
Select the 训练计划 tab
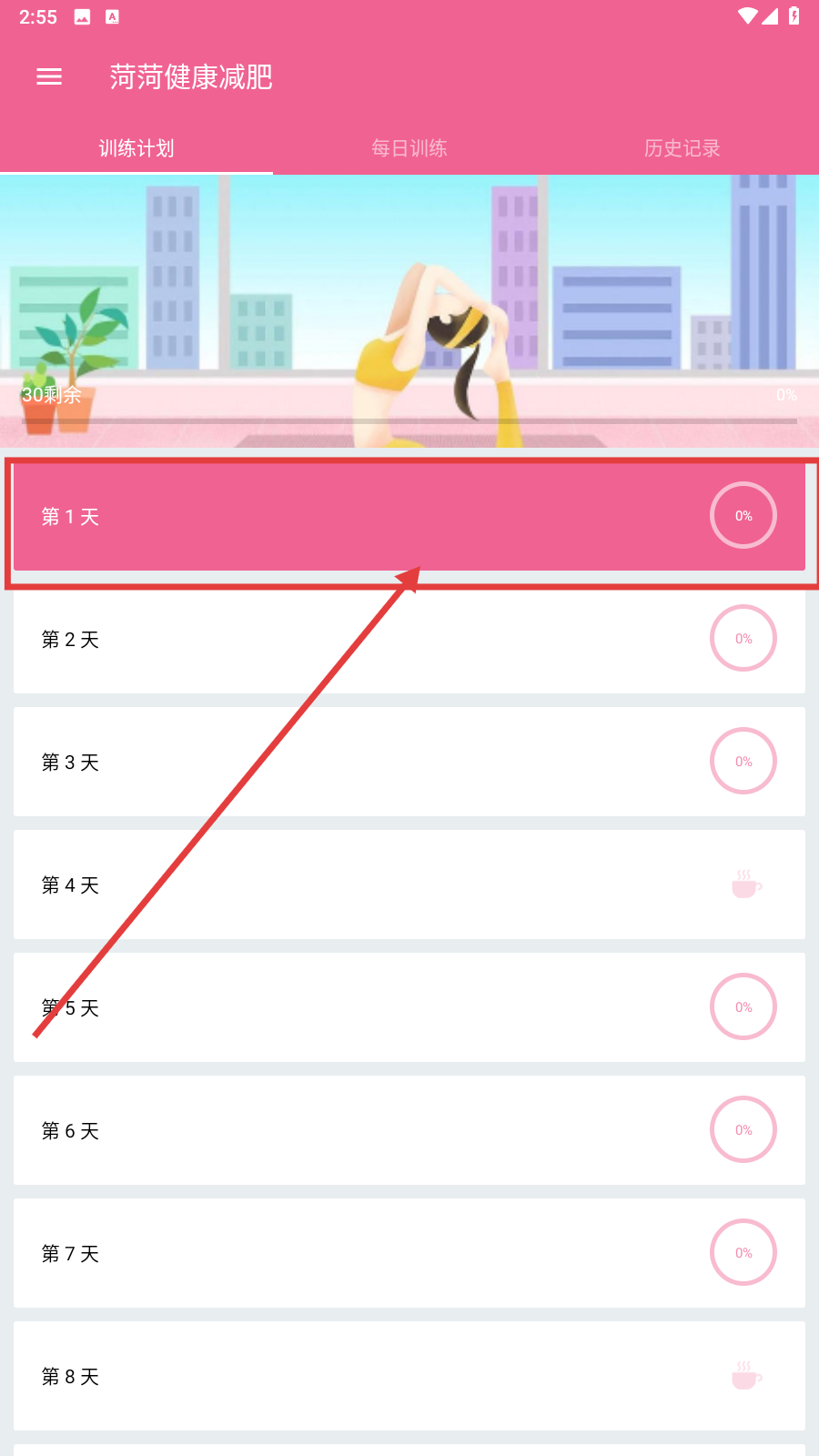click(136, 148)
